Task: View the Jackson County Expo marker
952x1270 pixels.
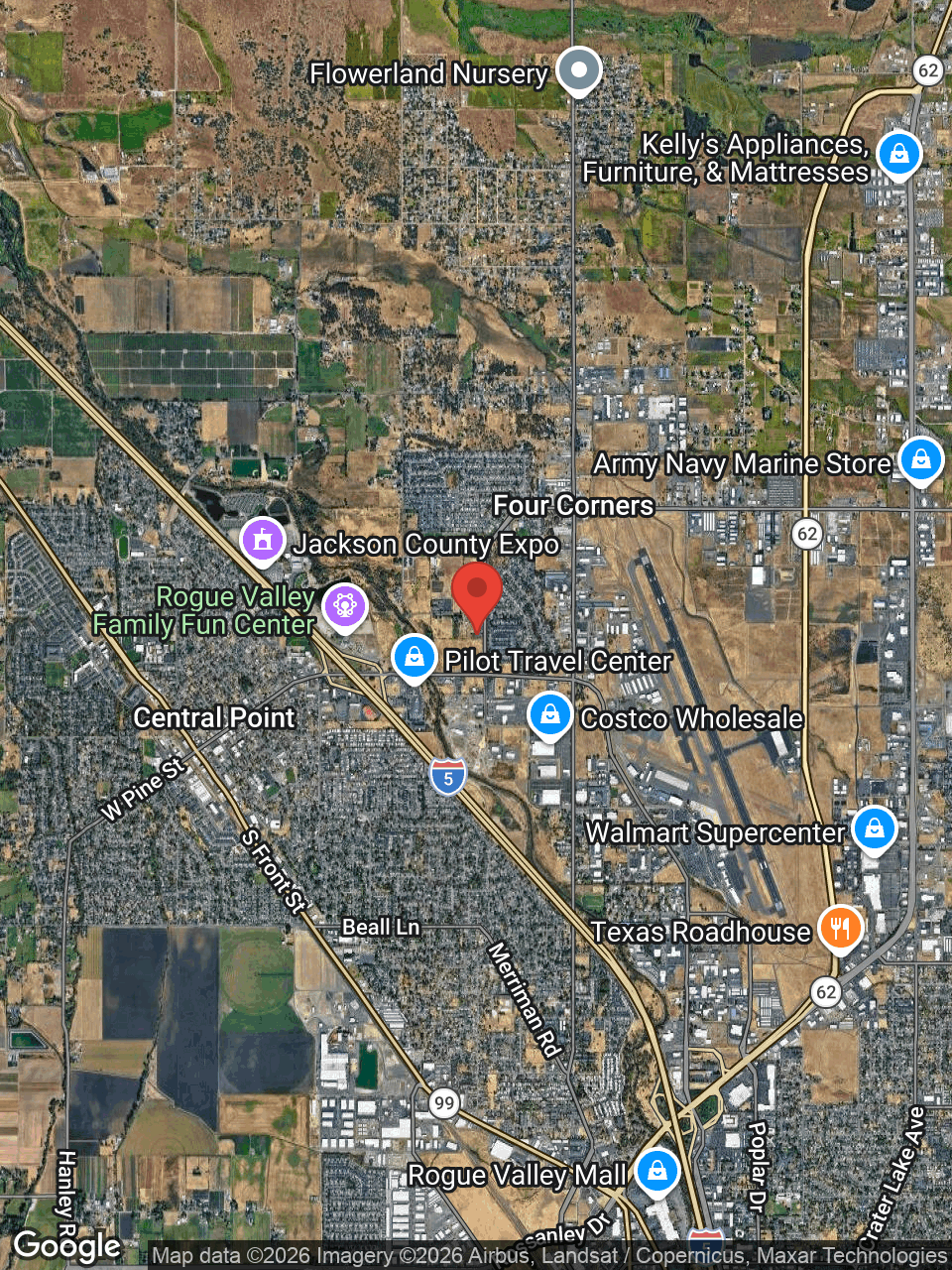Action: coord(263,541)
